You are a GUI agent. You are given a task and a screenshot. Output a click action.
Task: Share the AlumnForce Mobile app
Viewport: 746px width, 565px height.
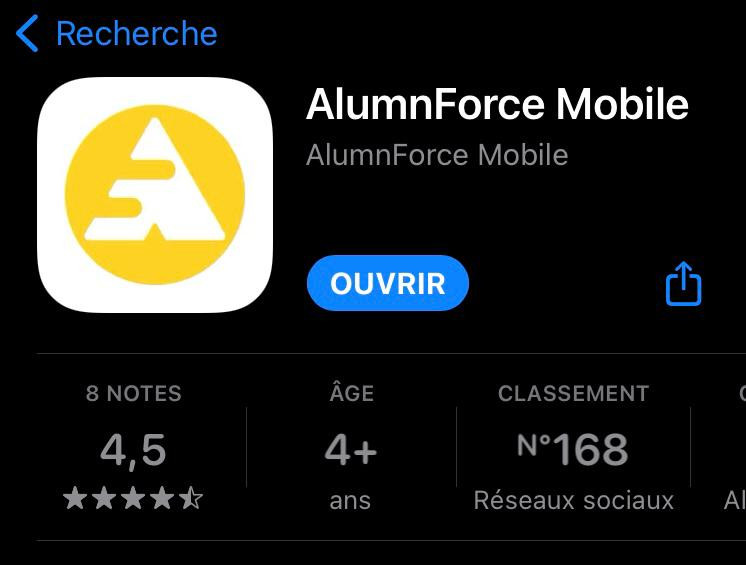683,284
